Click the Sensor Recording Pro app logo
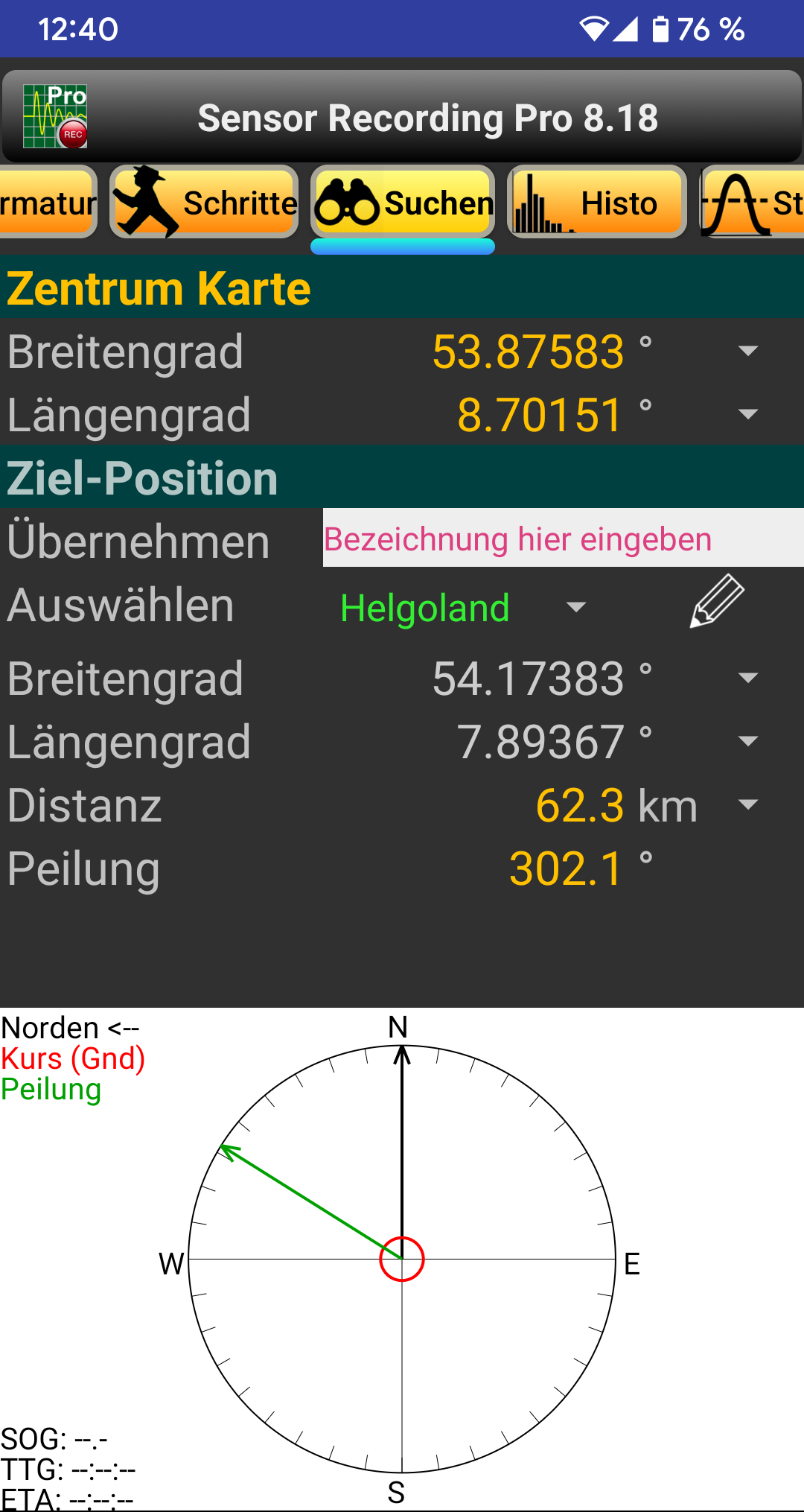The width and height of the screenshot is (804, 1512). (x=54, y=115)
